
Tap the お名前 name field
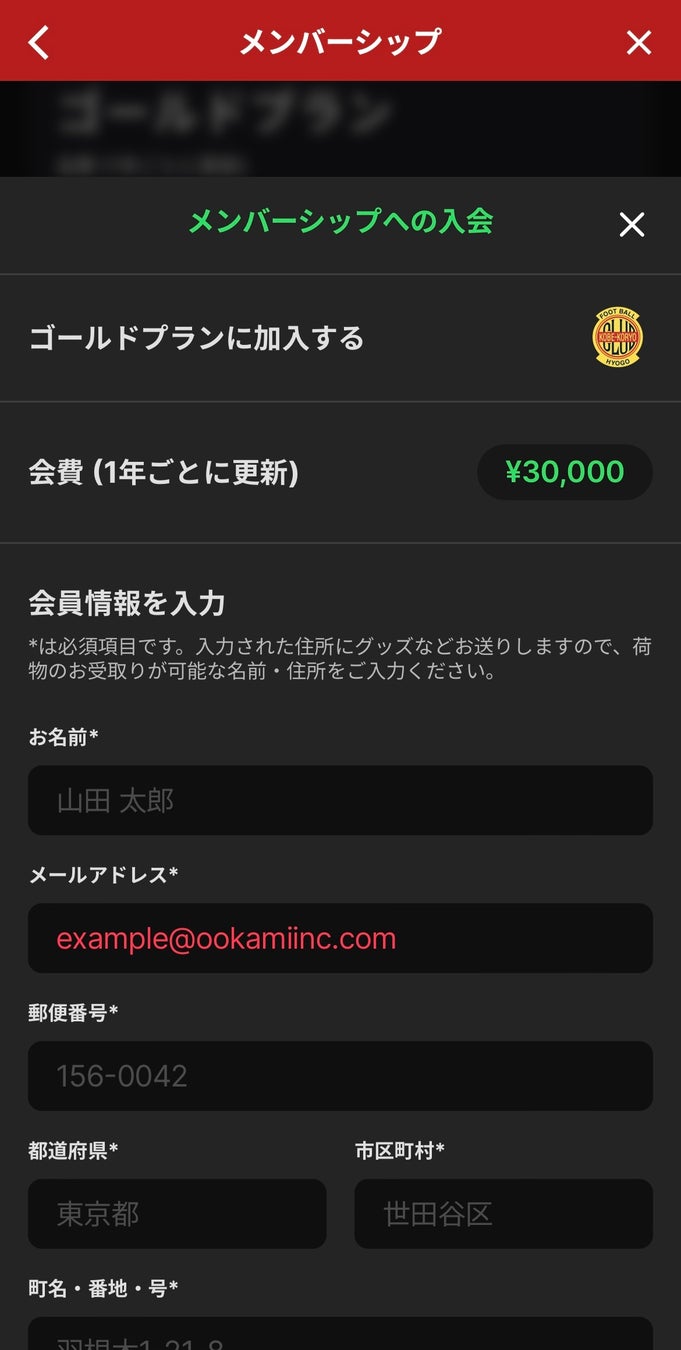[x=340, y=800]
